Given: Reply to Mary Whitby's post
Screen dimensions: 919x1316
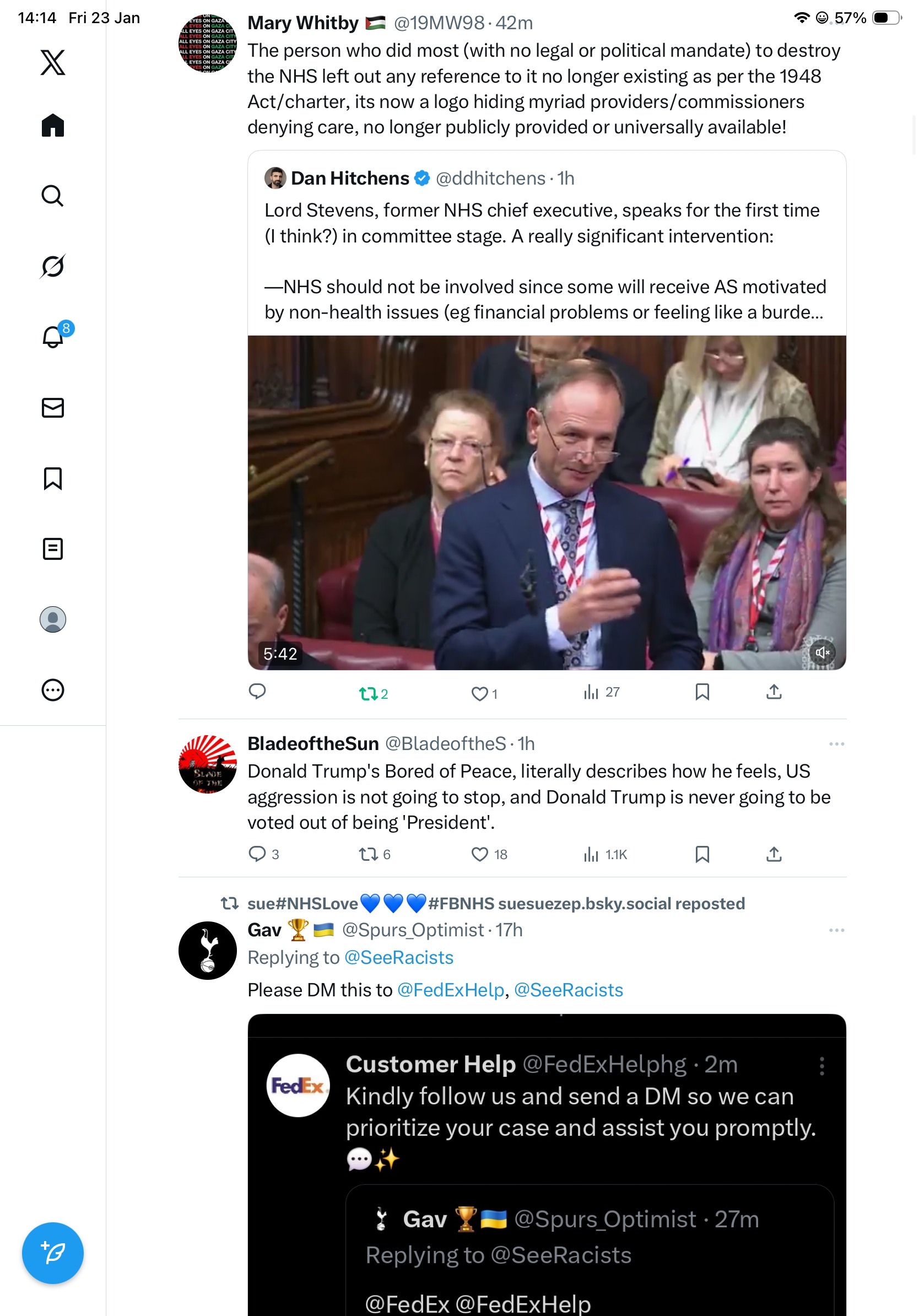Looking at the screenshot, I should coord(257,692).
